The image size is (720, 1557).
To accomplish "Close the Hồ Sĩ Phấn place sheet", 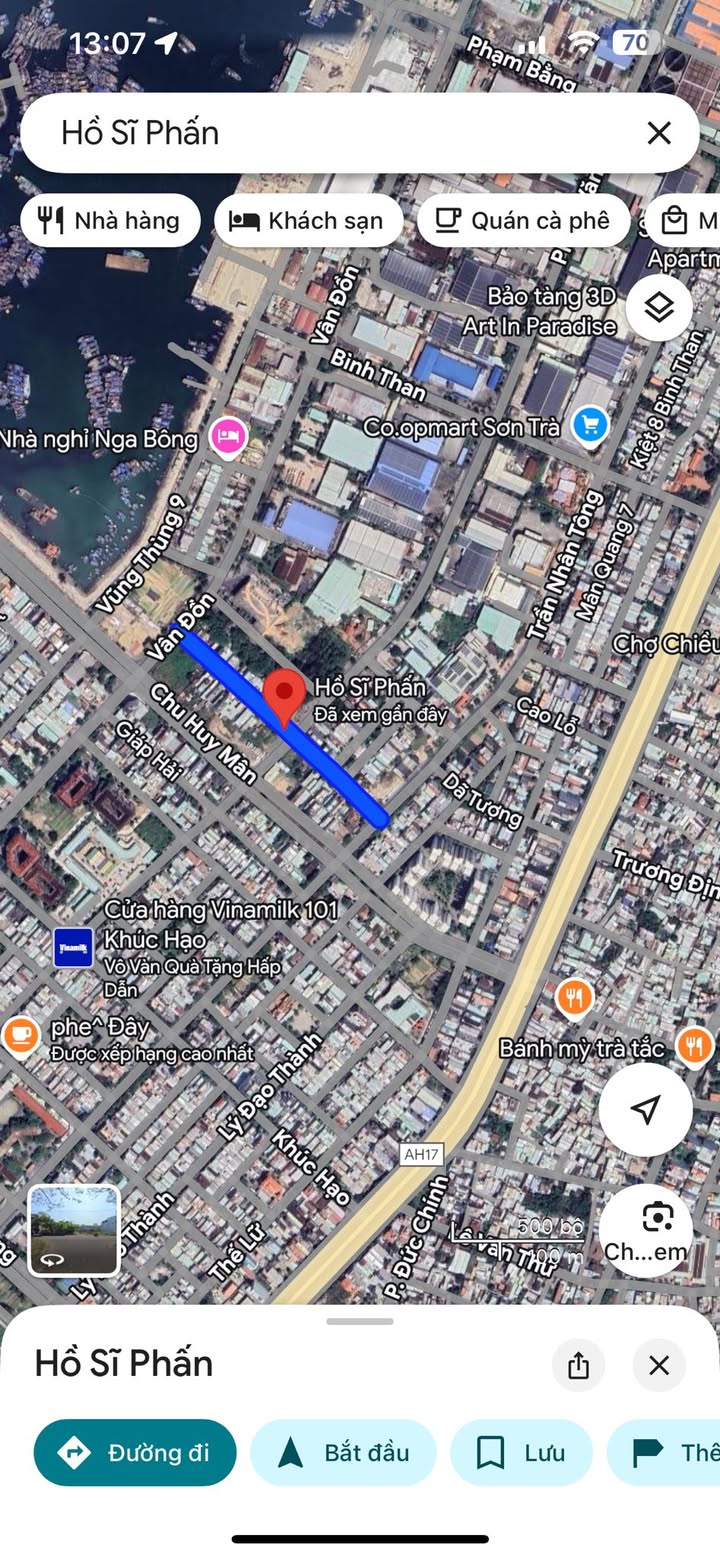I will click(659, 1365).
